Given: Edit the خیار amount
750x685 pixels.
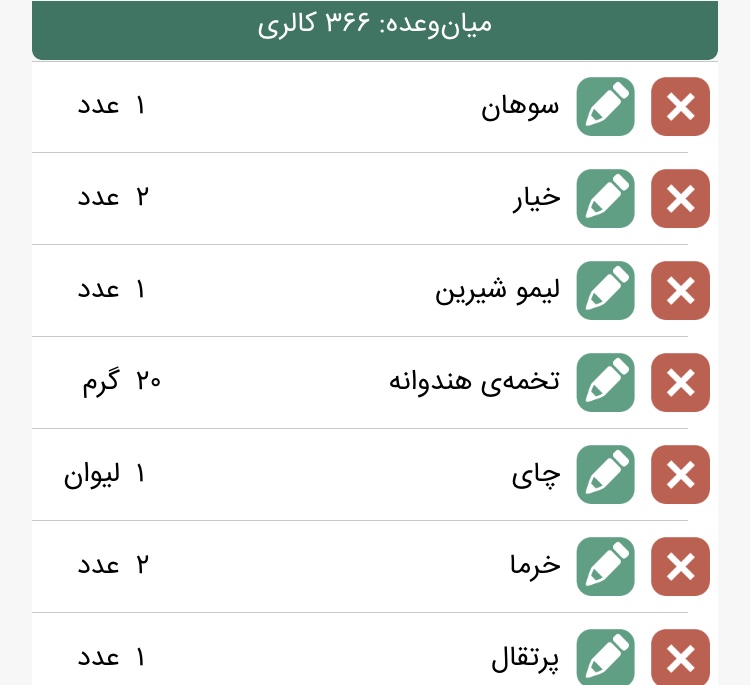Looking at the screenshot, I should click(606, 198).
